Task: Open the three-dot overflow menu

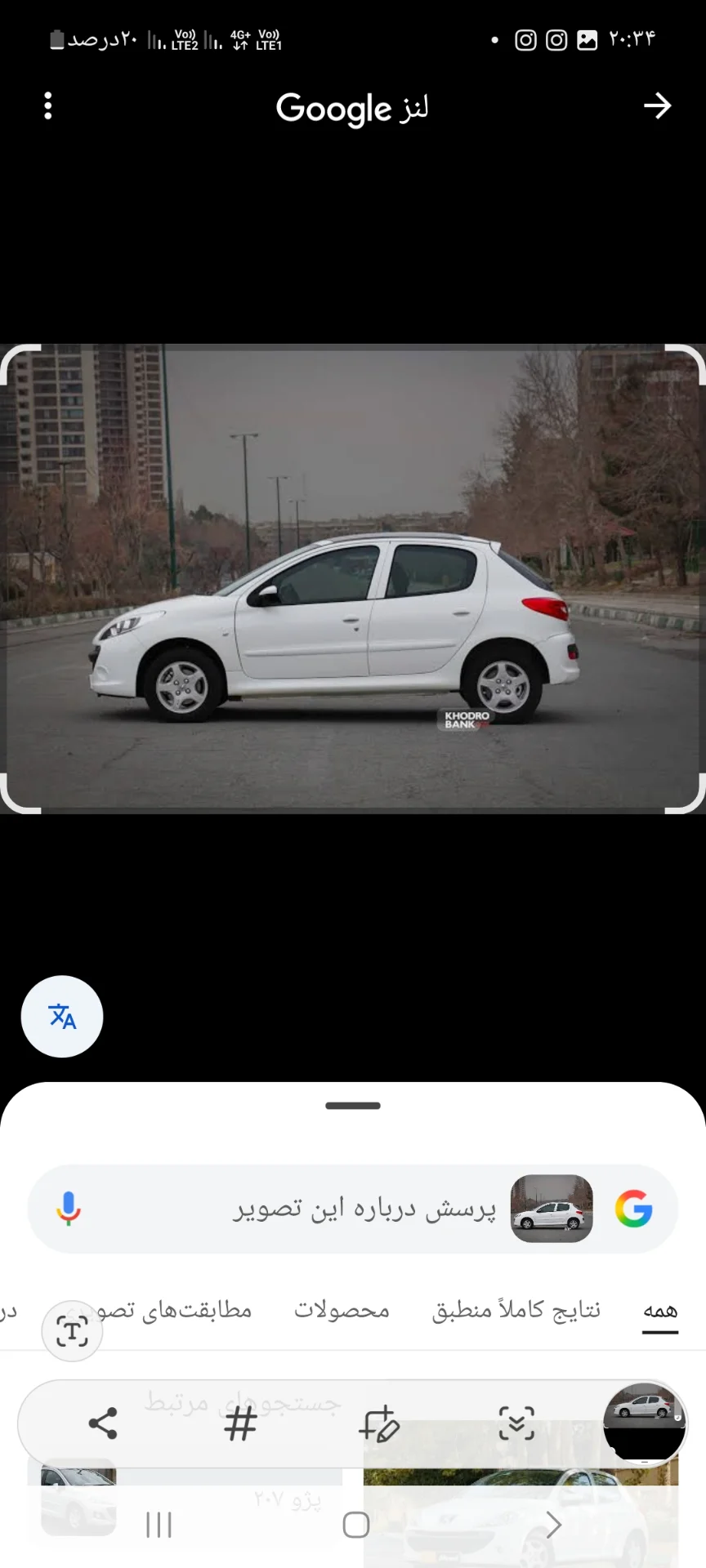Action: click(x=47, y=106)
